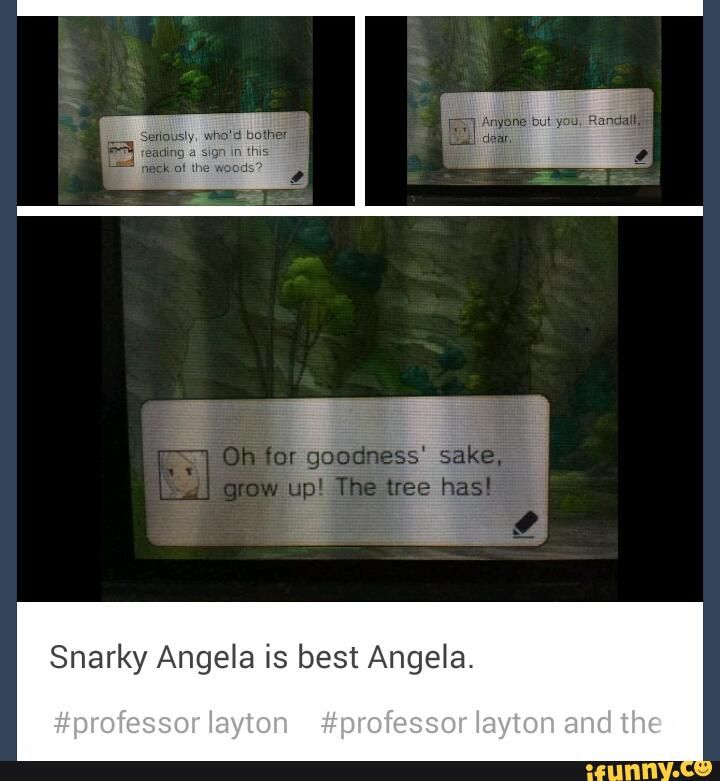Open the #professor layton and the tag
The width and height of the screenshot is (720, 781).
click(x=491, y=722)
